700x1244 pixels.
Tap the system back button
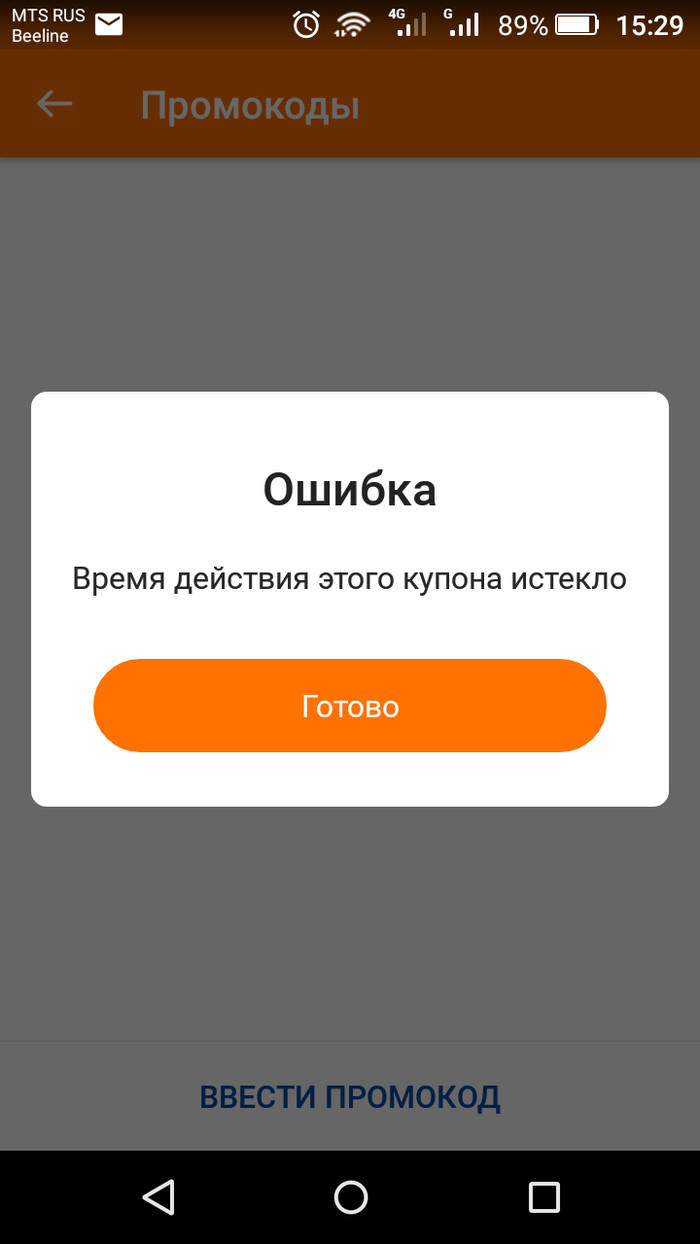[x=159, y=1196]
